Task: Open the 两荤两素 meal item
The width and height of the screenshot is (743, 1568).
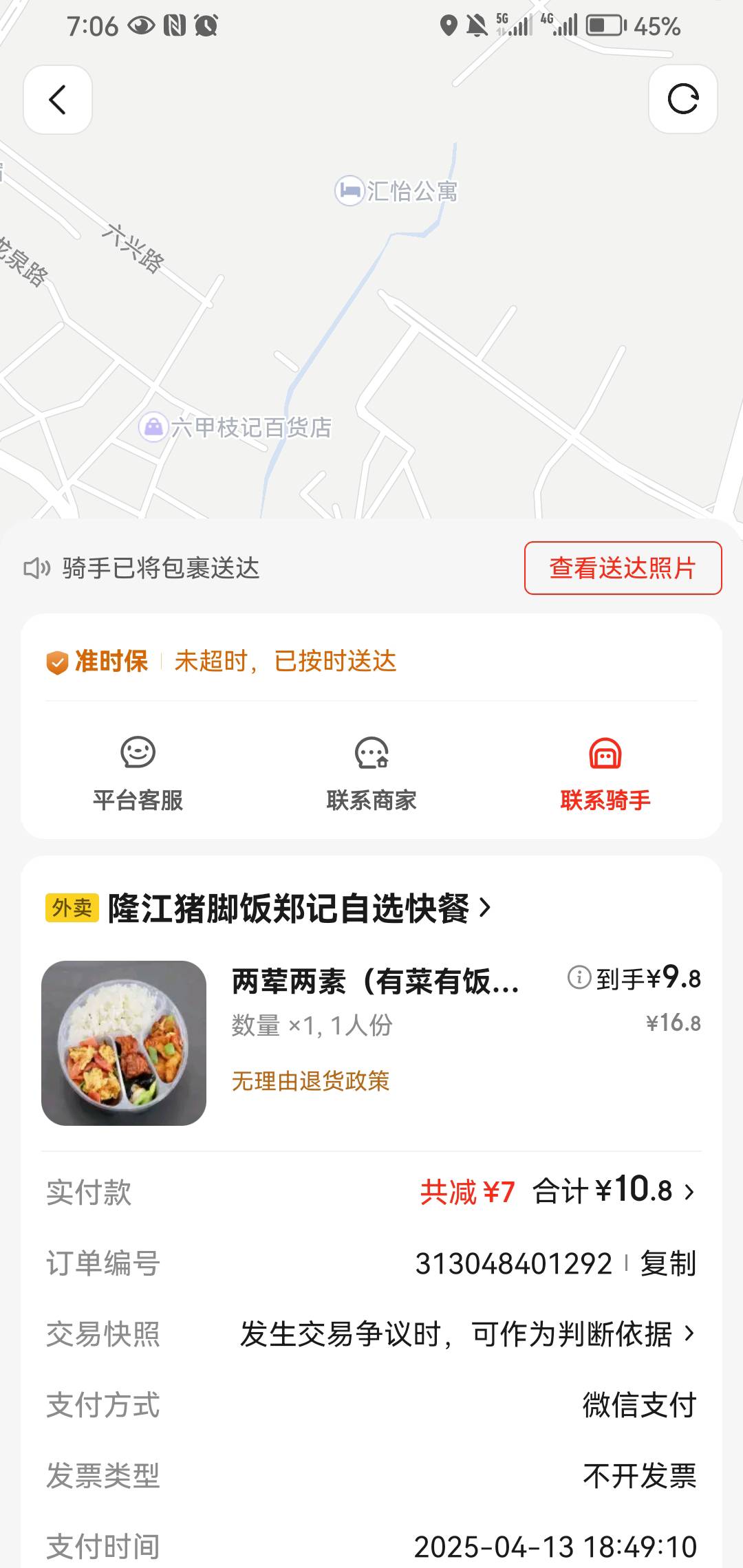Action: click(376, 981)
